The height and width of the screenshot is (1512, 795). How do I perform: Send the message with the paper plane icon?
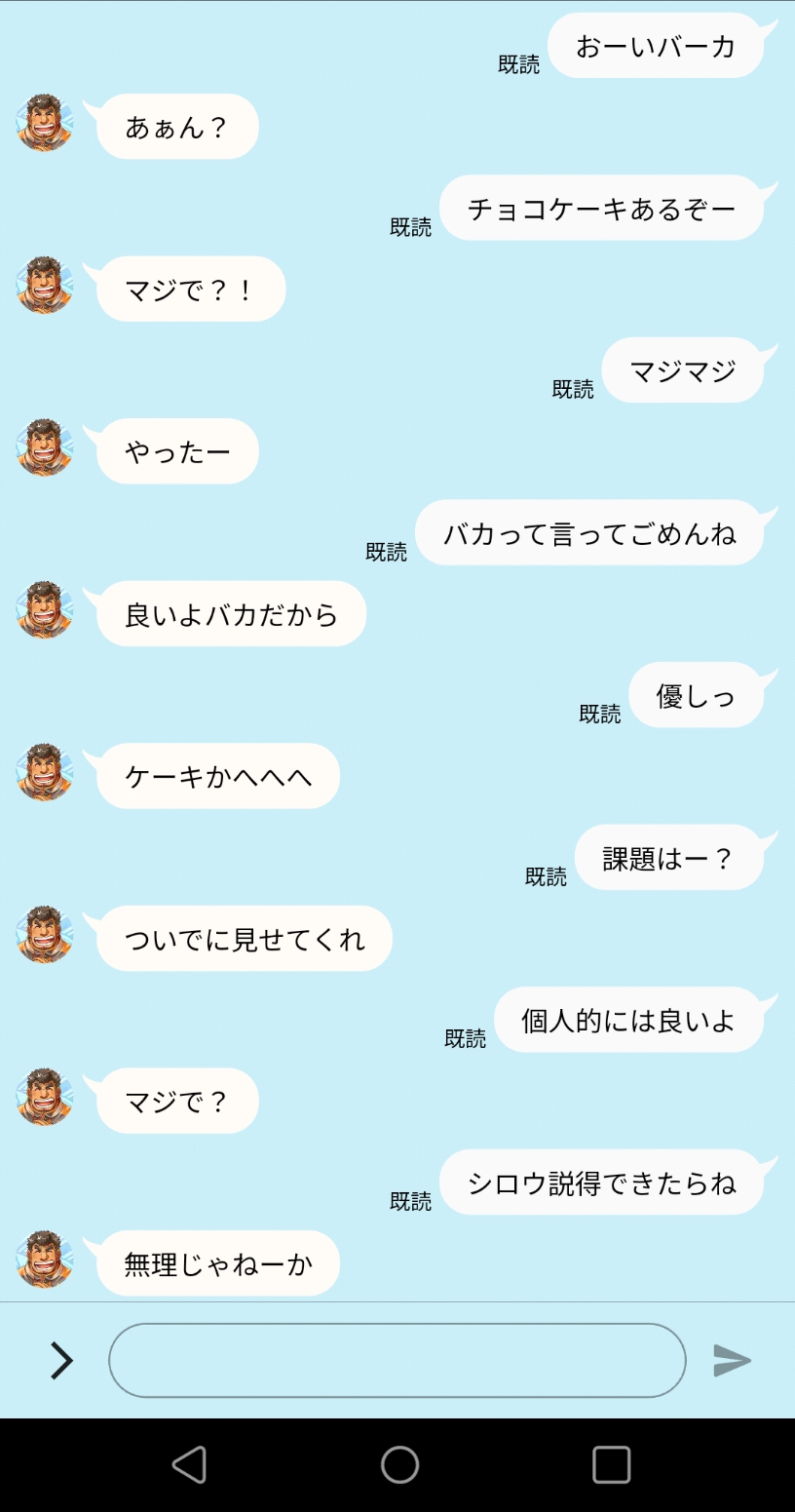point(732,1360)
